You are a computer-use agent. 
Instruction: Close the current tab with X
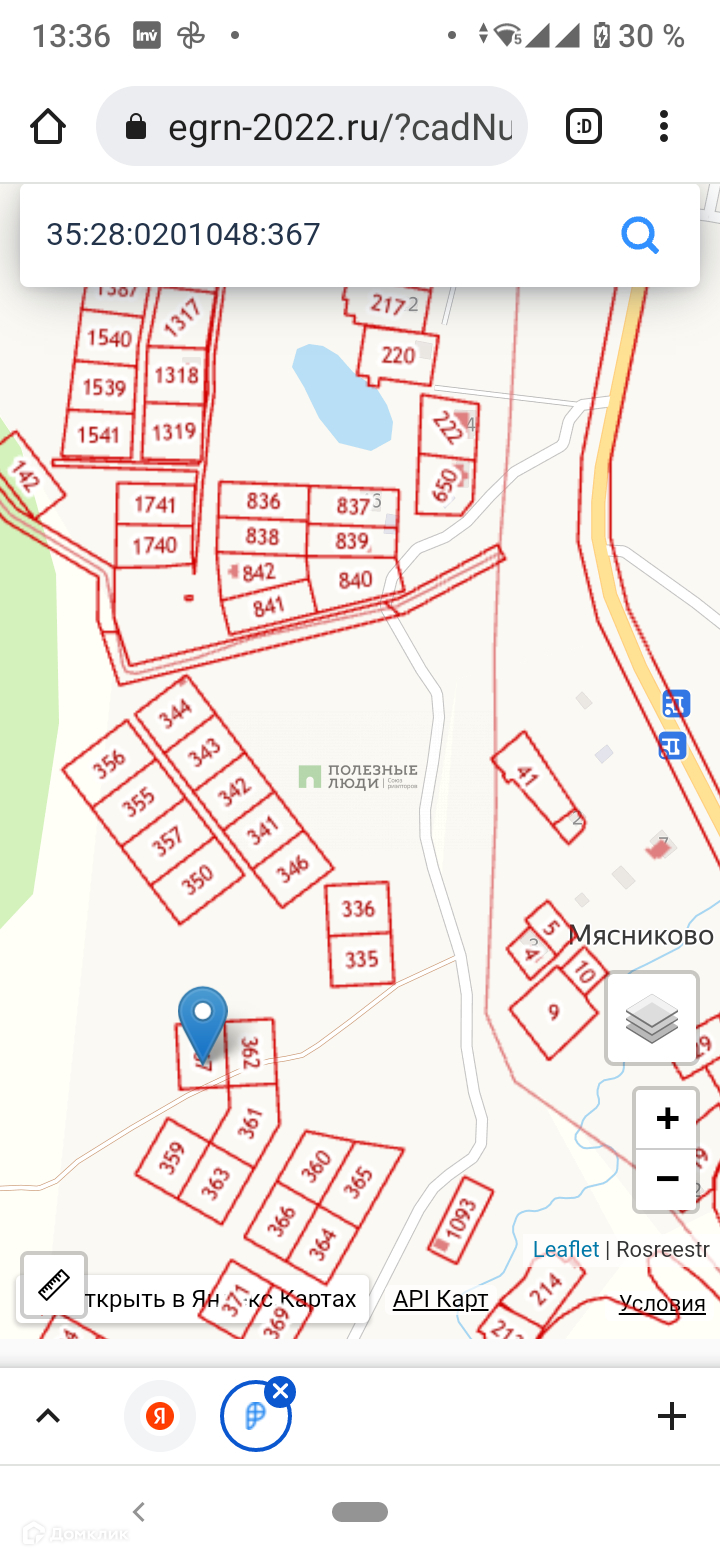point(281,1391)
